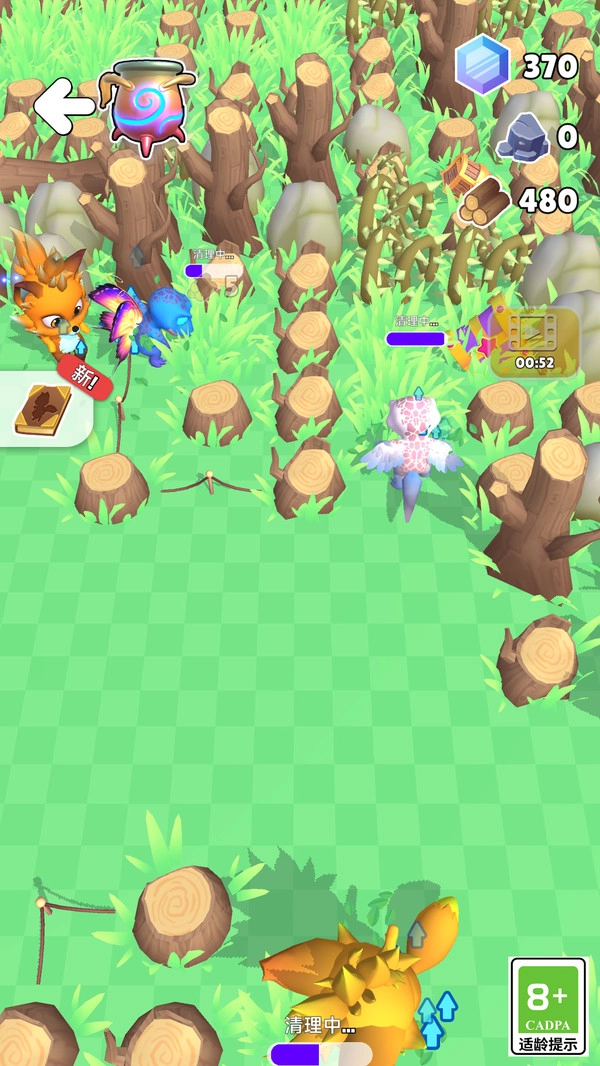Watch the video ad reward
The image size is (600, 1066).
click(x=535, y=339)
